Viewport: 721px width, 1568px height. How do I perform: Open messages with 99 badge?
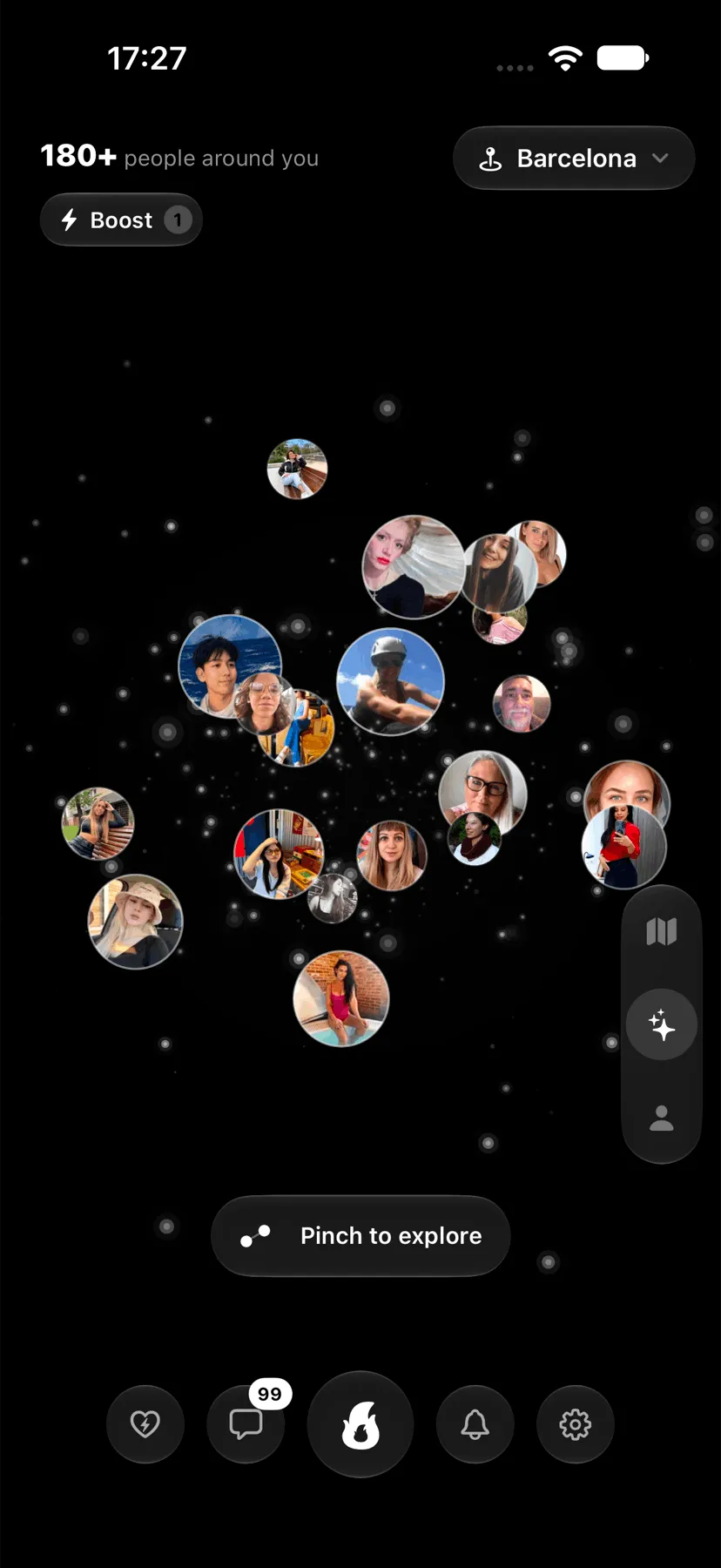click(246, 1424)
